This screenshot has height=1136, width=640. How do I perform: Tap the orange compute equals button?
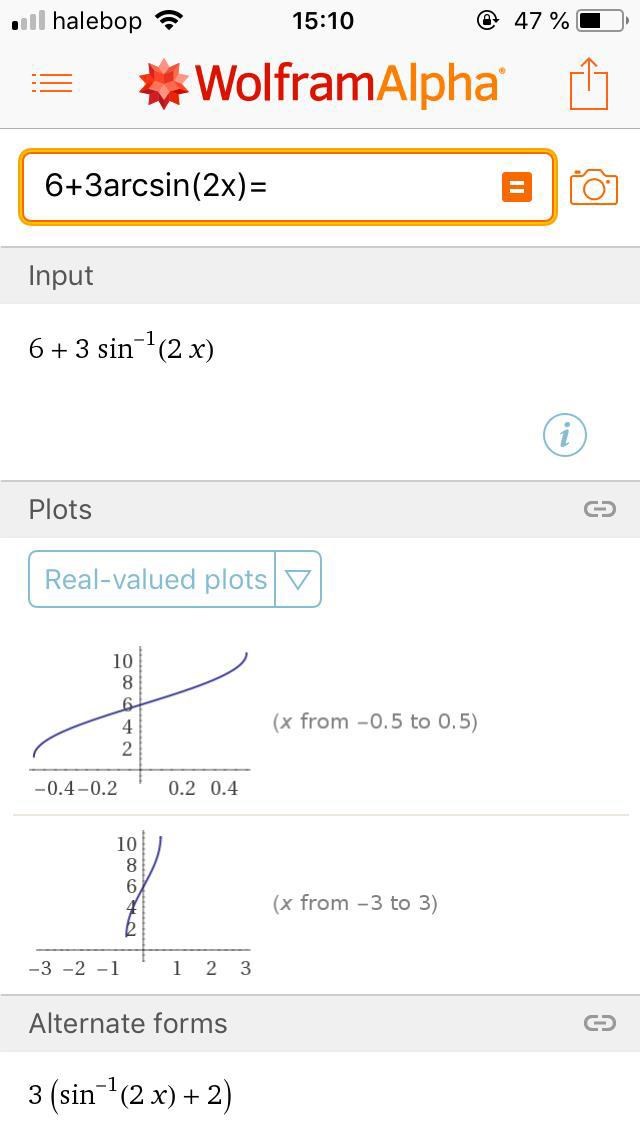[516, 187]
